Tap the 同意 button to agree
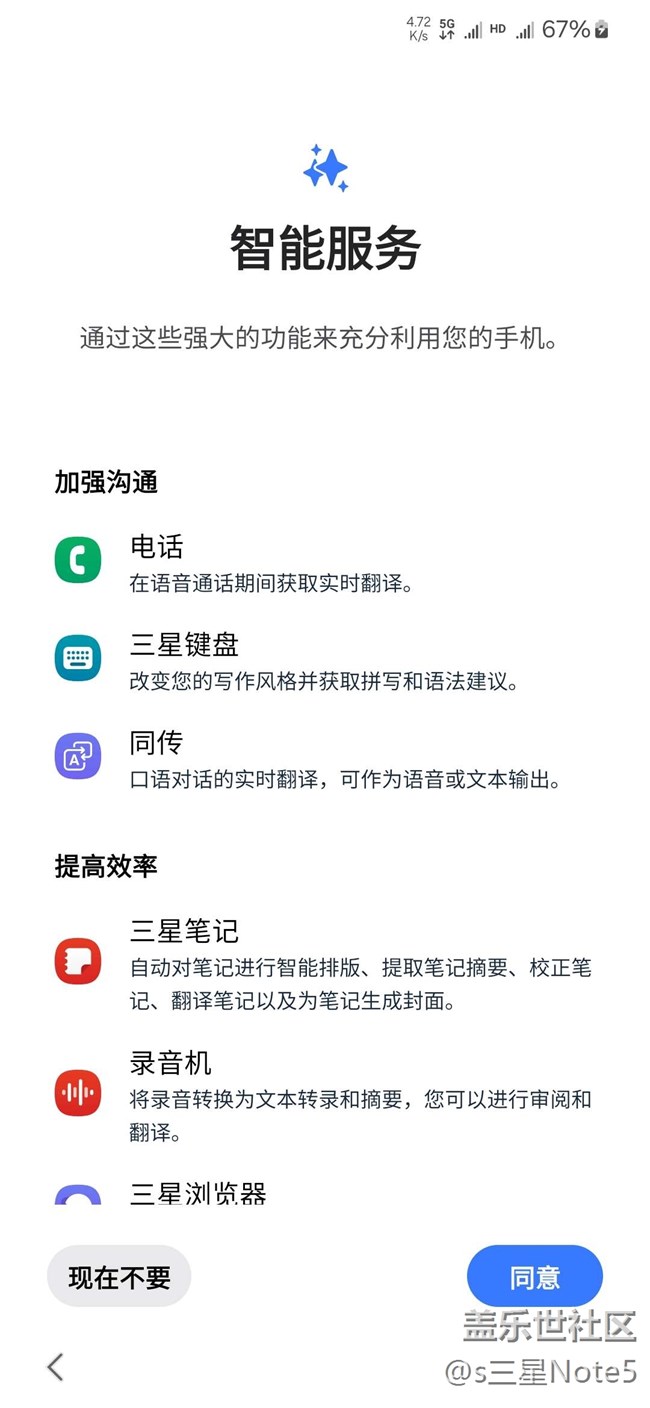This screenshot has height=1408, width=650. [535, 1276]
